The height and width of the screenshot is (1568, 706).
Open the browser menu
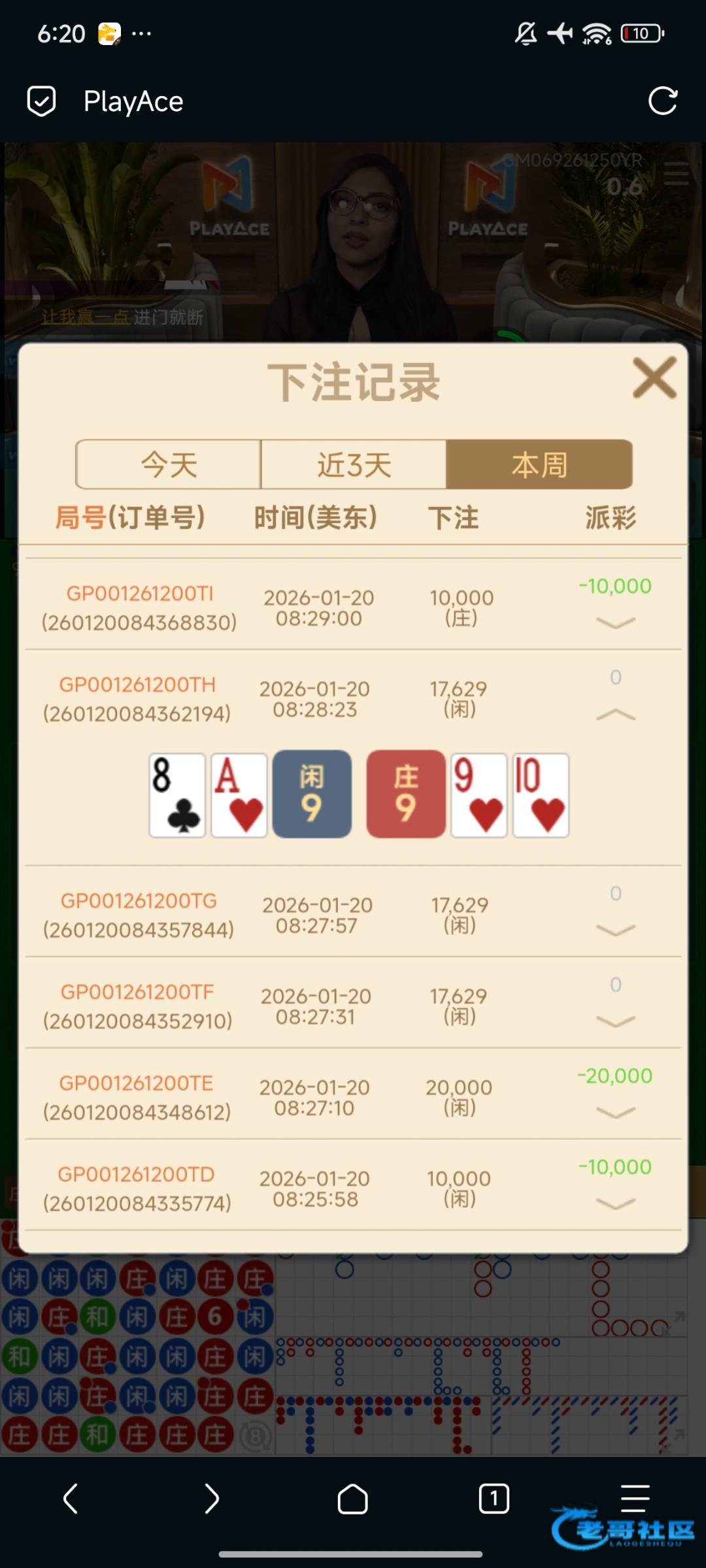pos(634,1498)
